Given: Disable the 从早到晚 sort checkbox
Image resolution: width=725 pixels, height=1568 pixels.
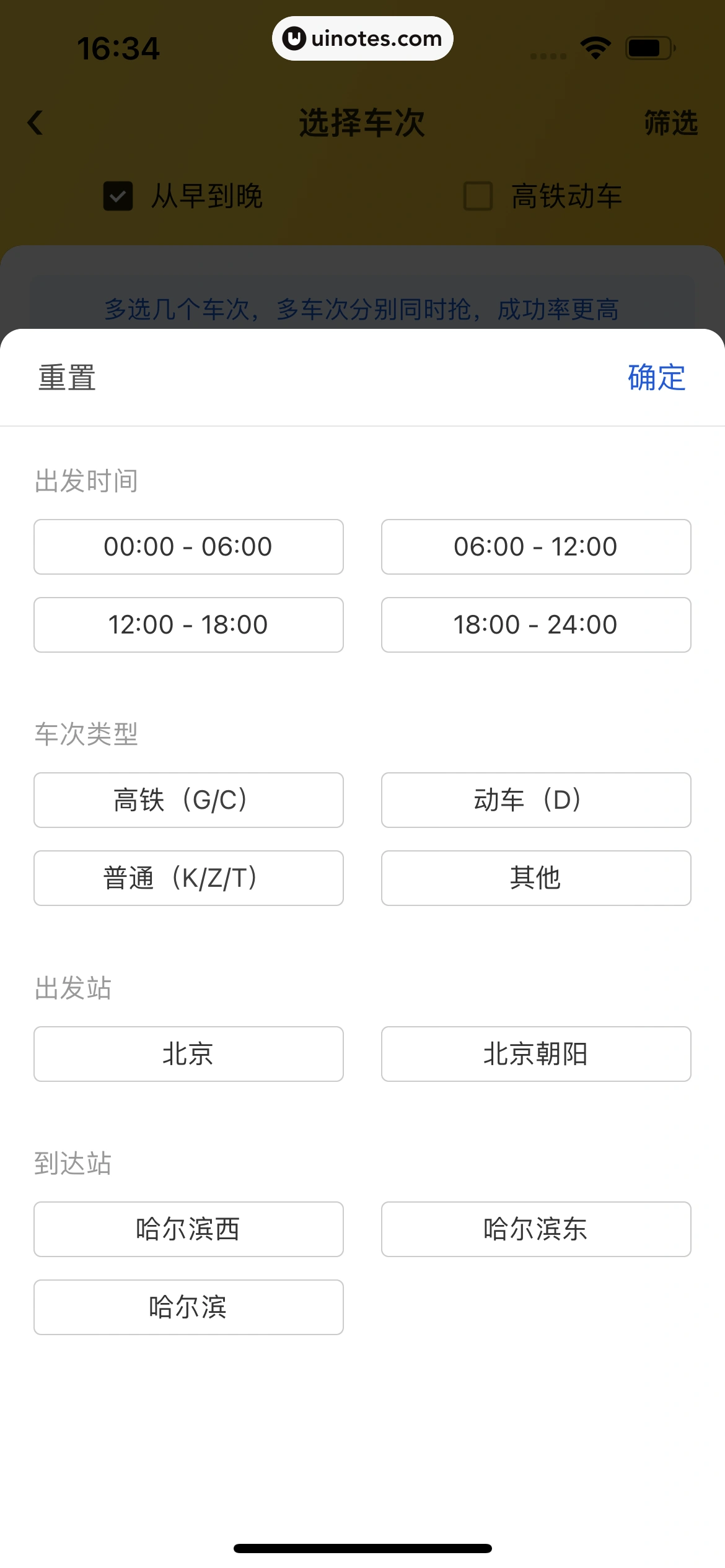Looking at the screenshot, I should coord(119,197).
